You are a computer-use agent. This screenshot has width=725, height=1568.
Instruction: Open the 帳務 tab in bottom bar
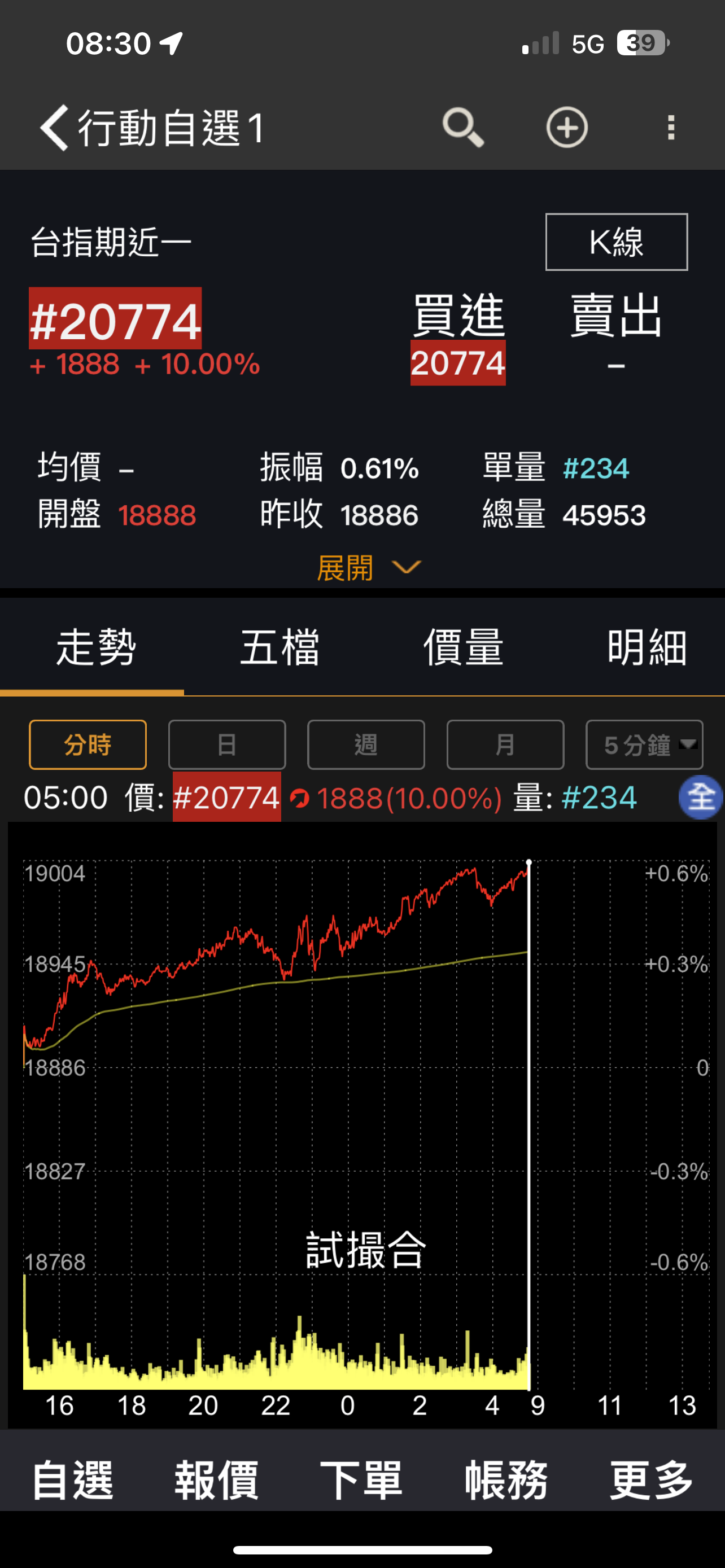506,1480
